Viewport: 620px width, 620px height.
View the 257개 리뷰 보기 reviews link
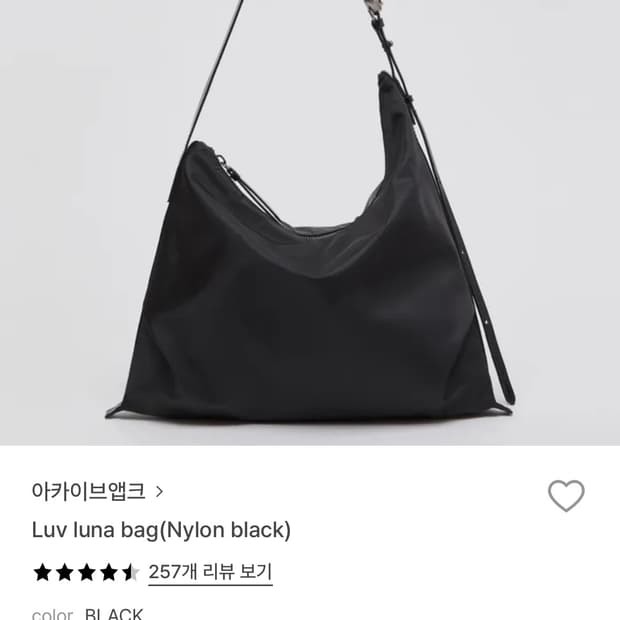click(x=210, y=572)
